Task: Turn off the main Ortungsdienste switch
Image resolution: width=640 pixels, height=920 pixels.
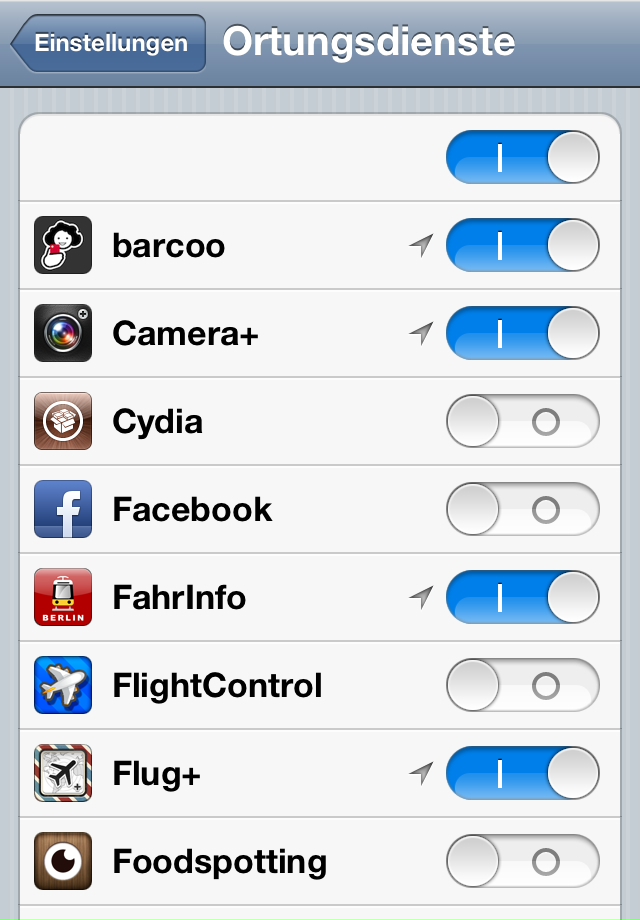Action: tap(522, 158)
